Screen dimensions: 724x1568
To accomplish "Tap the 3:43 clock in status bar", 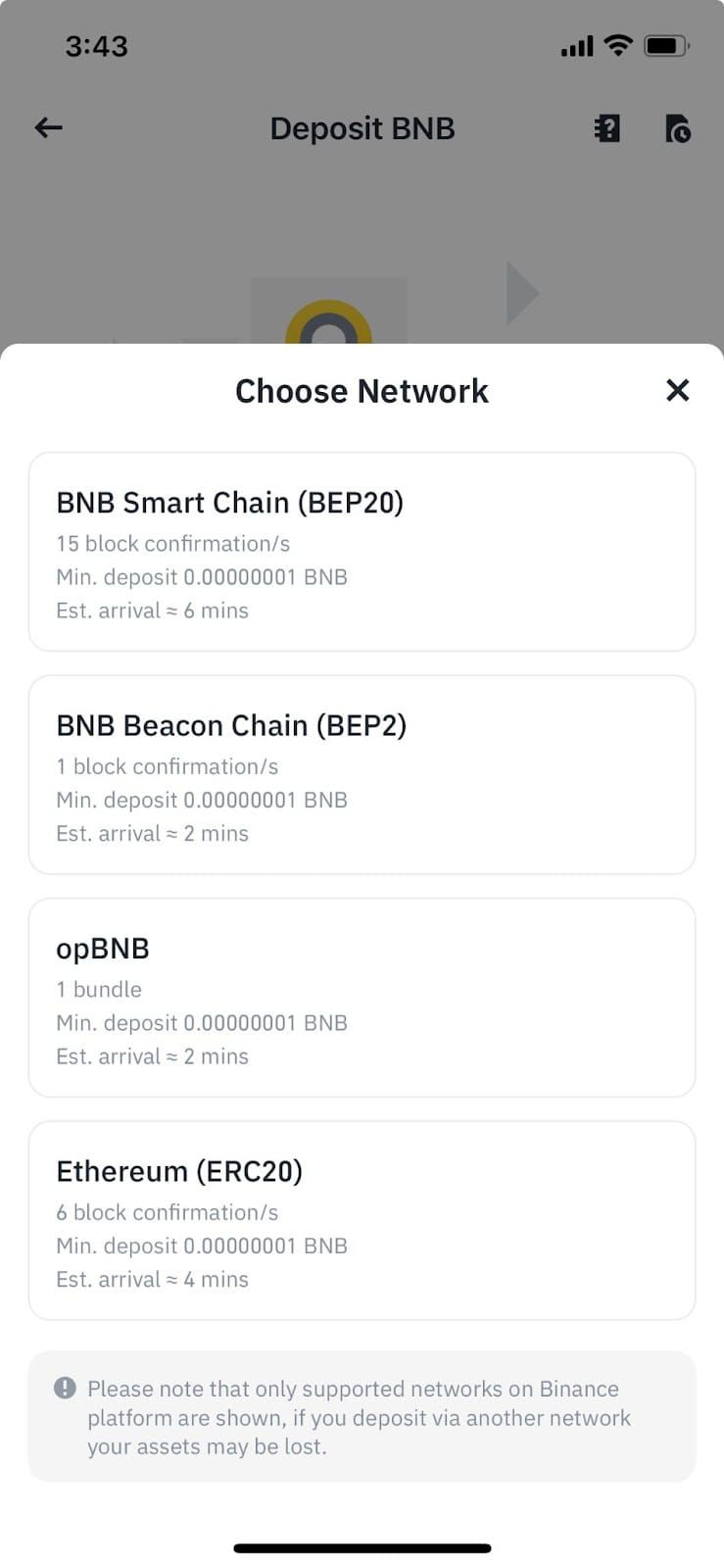I will click(97, 45).
